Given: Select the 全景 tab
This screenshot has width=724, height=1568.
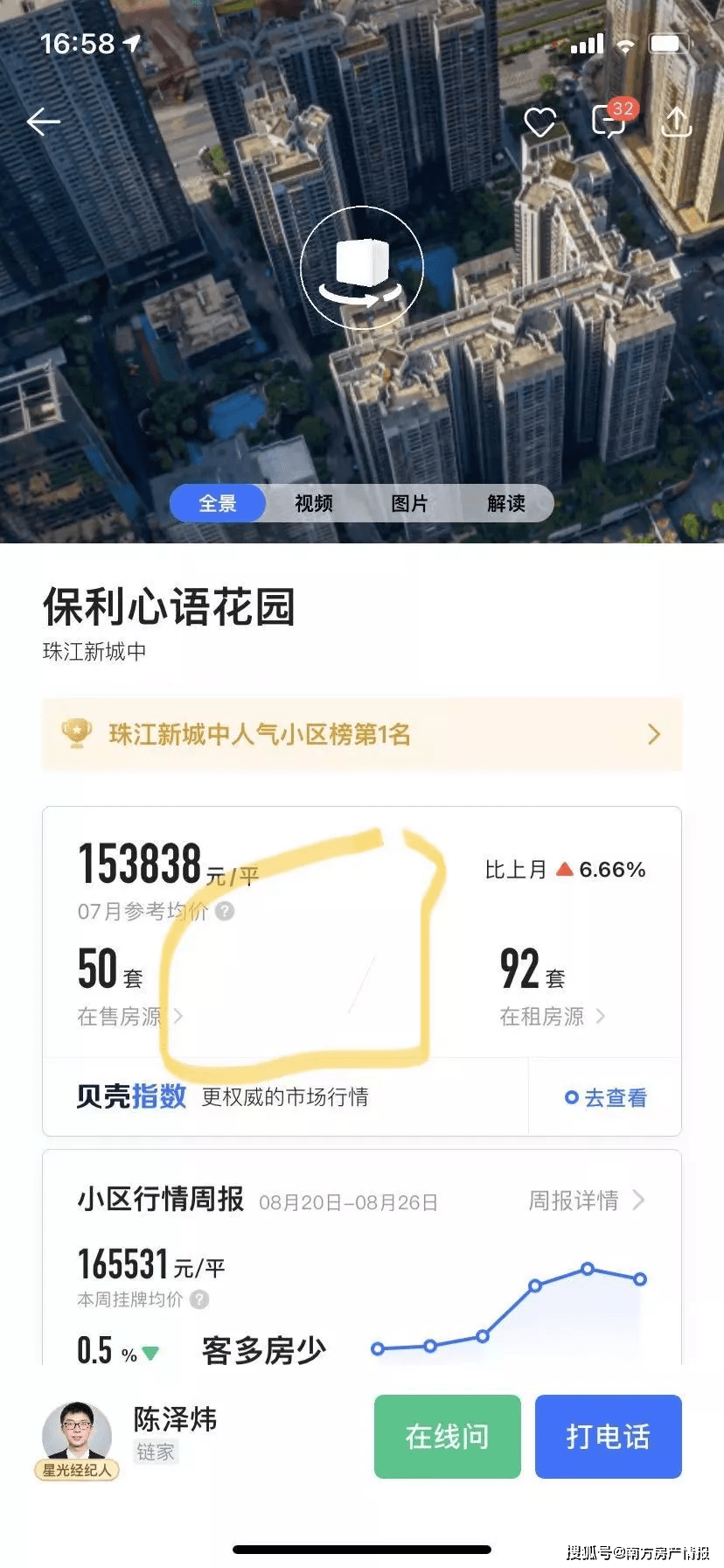Looking at the screenshot, I should tap(218, 503).
